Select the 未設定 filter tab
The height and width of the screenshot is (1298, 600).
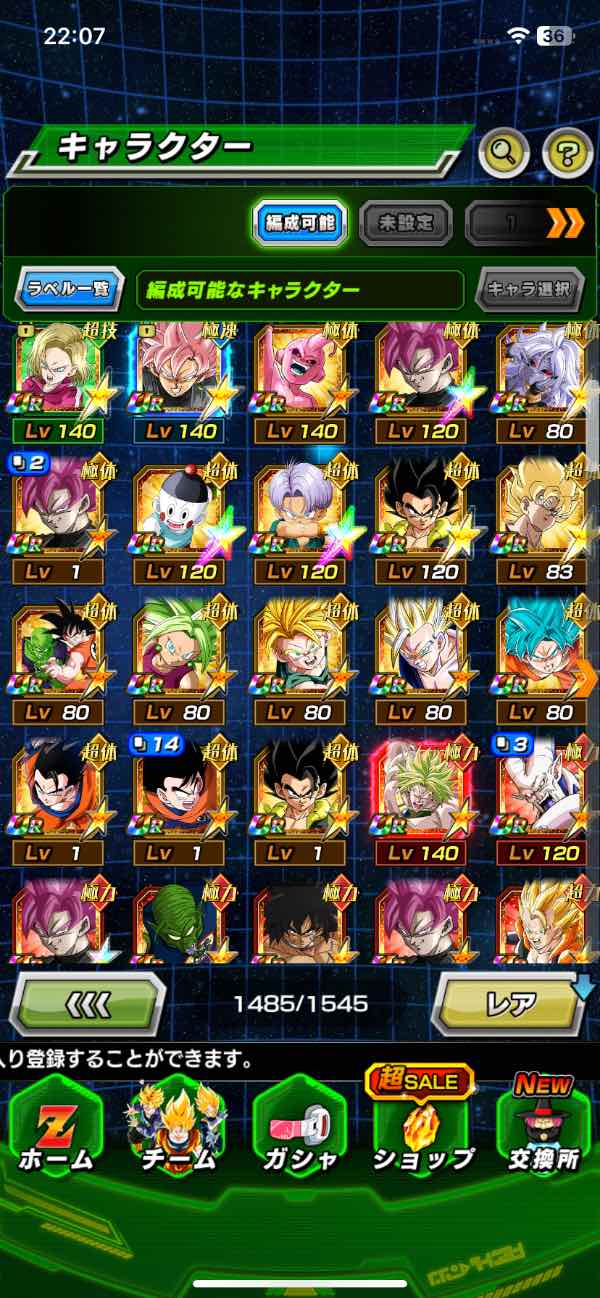click(405, 223)
